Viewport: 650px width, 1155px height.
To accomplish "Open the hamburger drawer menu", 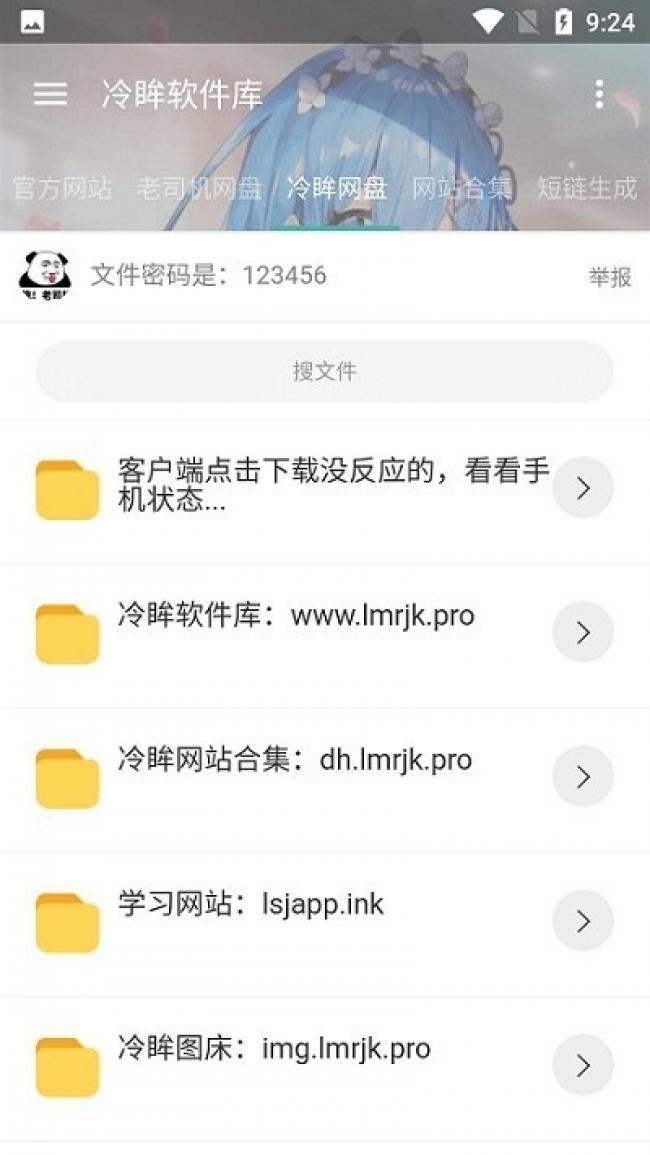I will (x=50, y=94).
